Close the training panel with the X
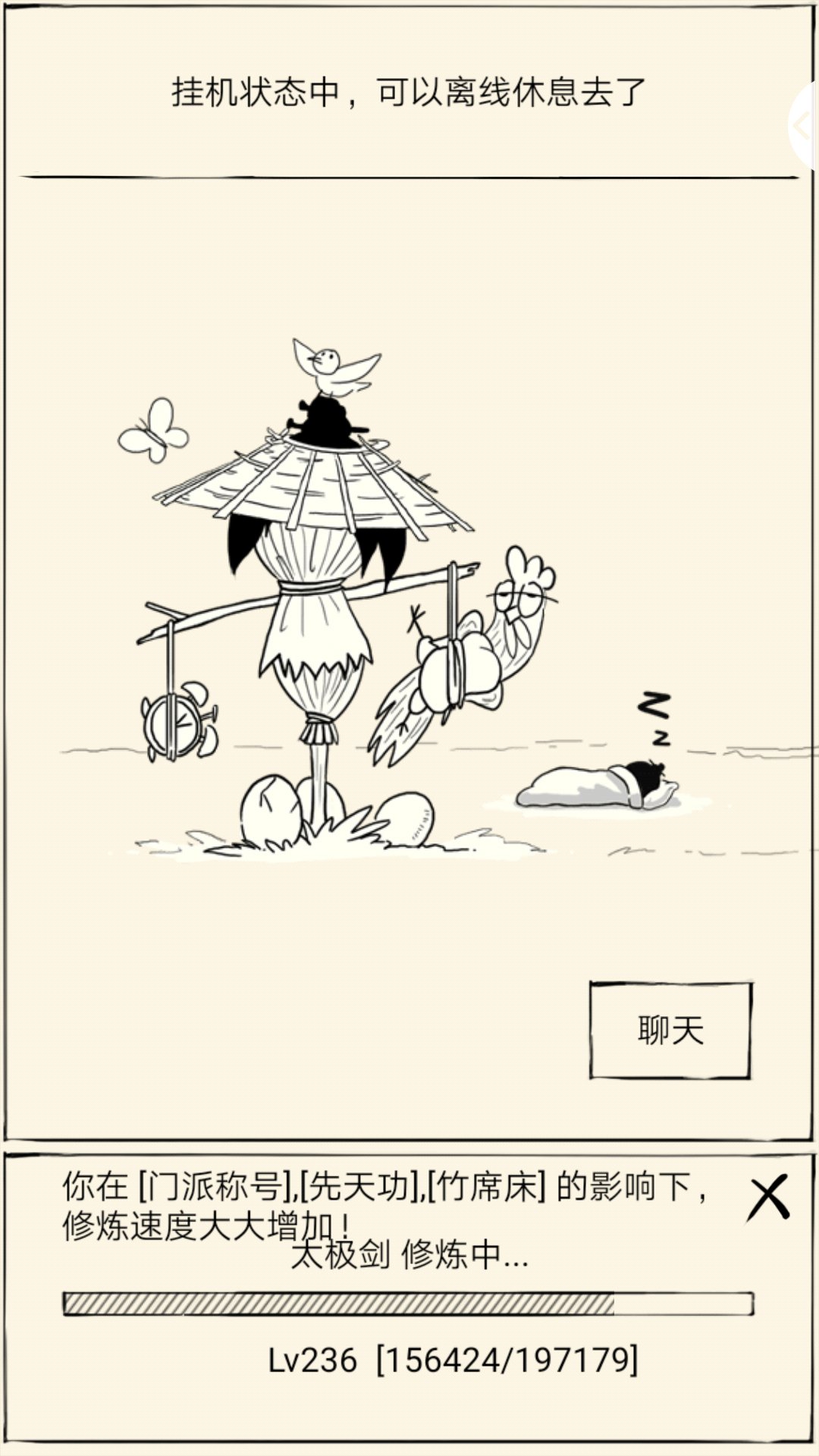Image resolution: width=819 pixels, height=1456 pixels. click(x=768, y=1198)
